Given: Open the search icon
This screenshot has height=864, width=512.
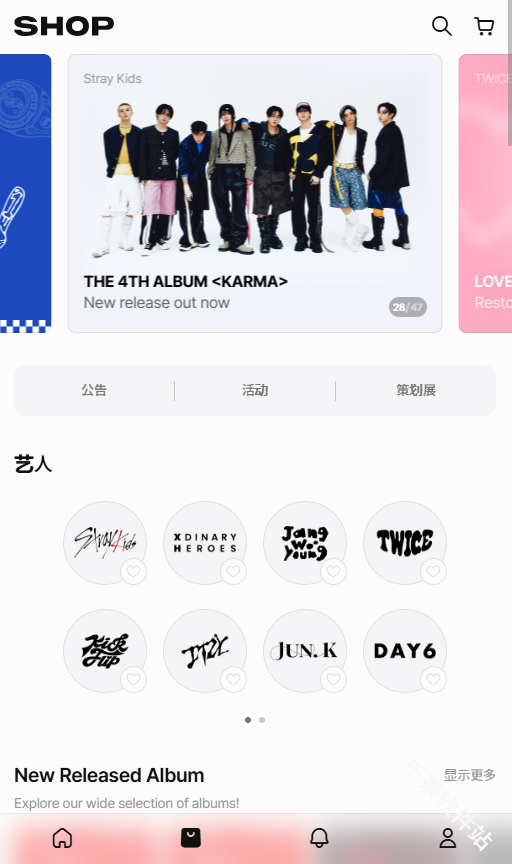Looking at the screenshot, I should pyautogui.click(x=441, y=26).
